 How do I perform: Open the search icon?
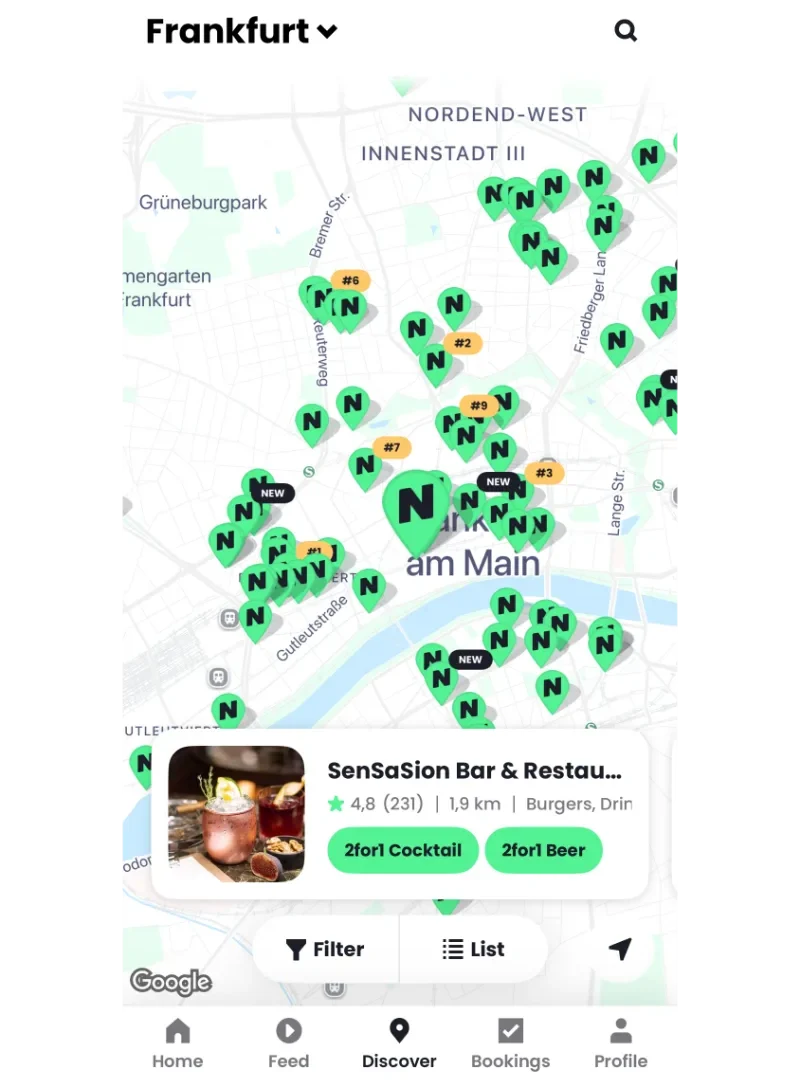click(x=626, y=31)
